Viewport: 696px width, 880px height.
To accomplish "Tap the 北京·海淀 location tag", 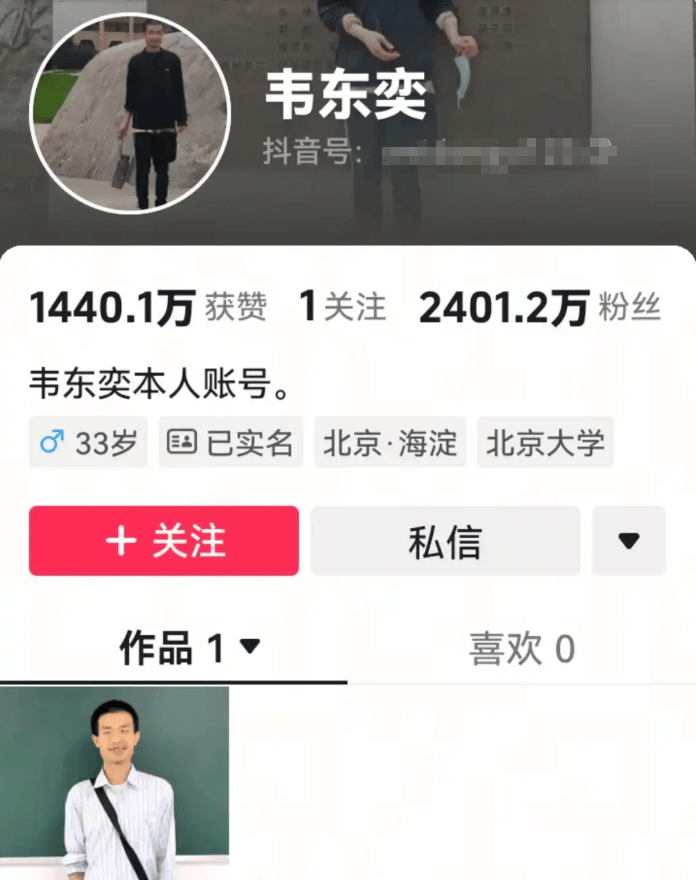I will coord(390,443).
